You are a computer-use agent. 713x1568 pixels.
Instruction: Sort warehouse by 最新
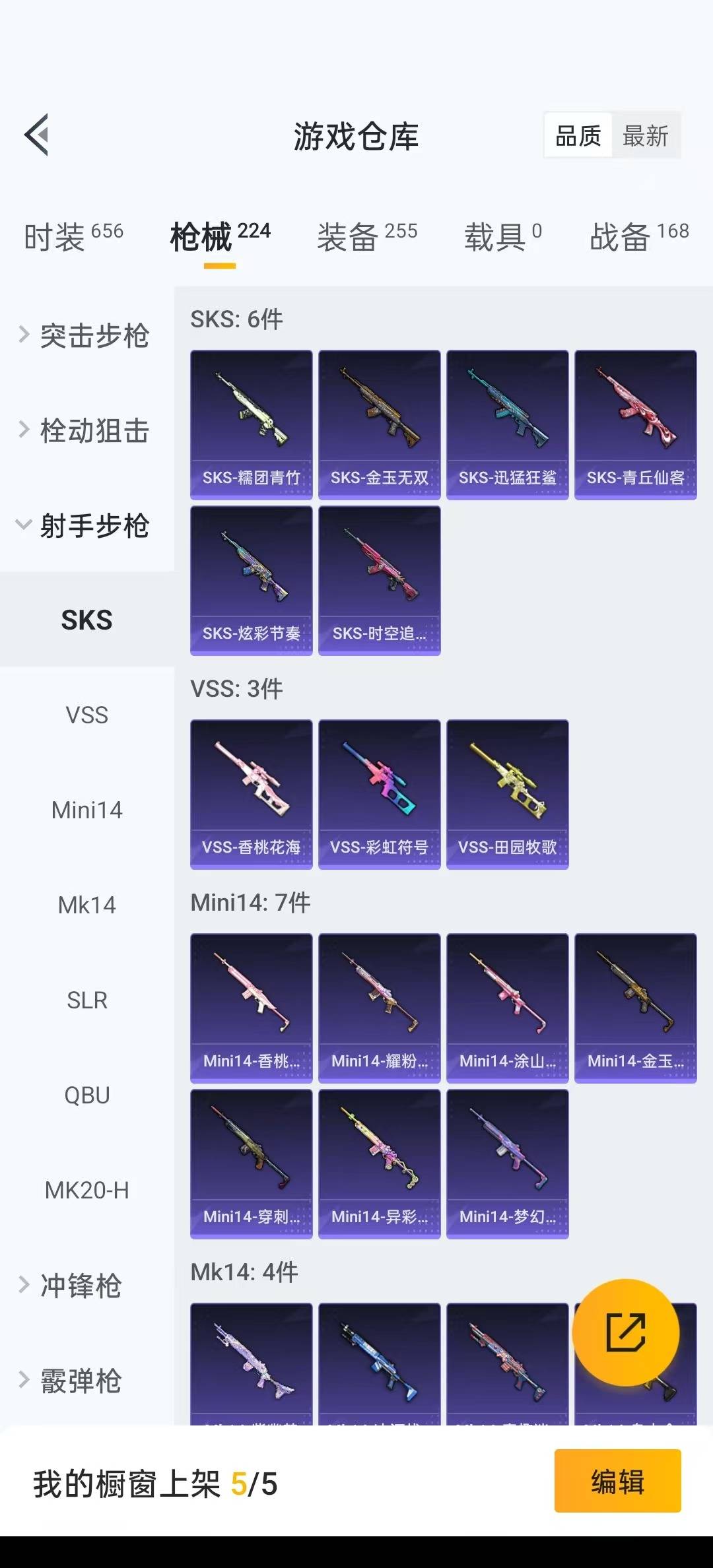coord(645,136)
